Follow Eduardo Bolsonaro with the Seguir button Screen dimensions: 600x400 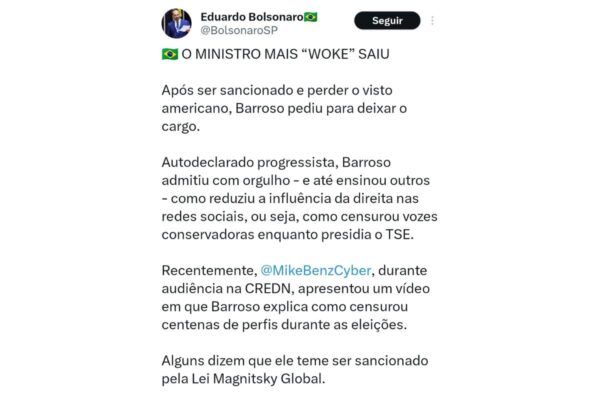[x=387, y=21]
